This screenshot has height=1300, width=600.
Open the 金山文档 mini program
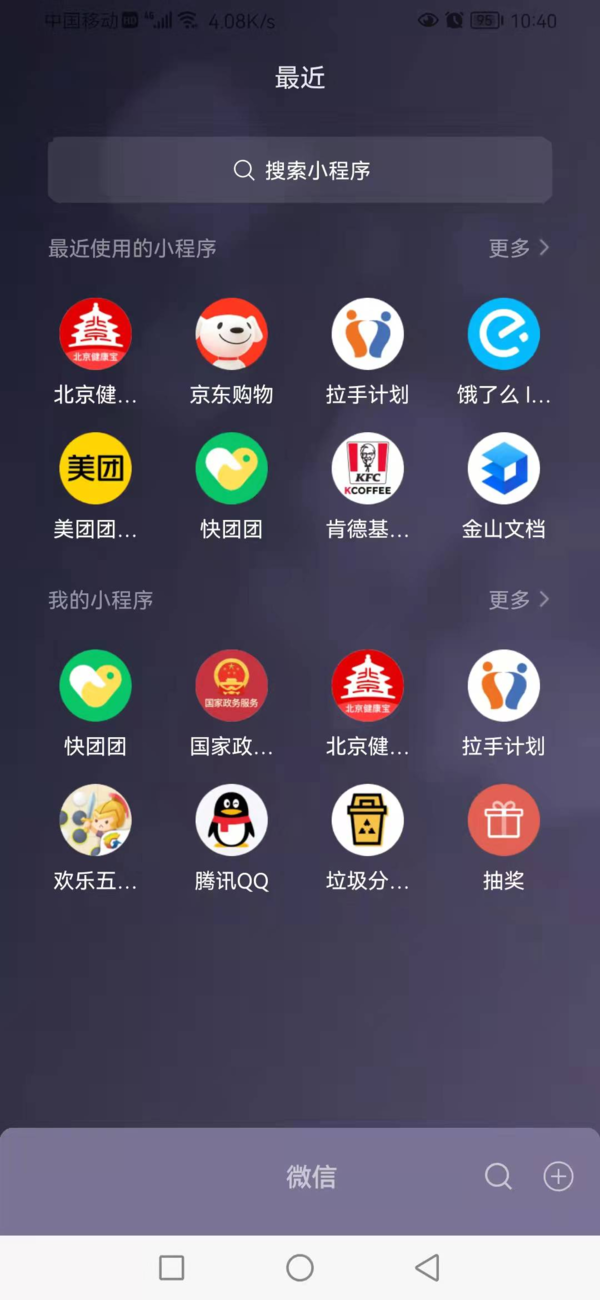[503, 468]
